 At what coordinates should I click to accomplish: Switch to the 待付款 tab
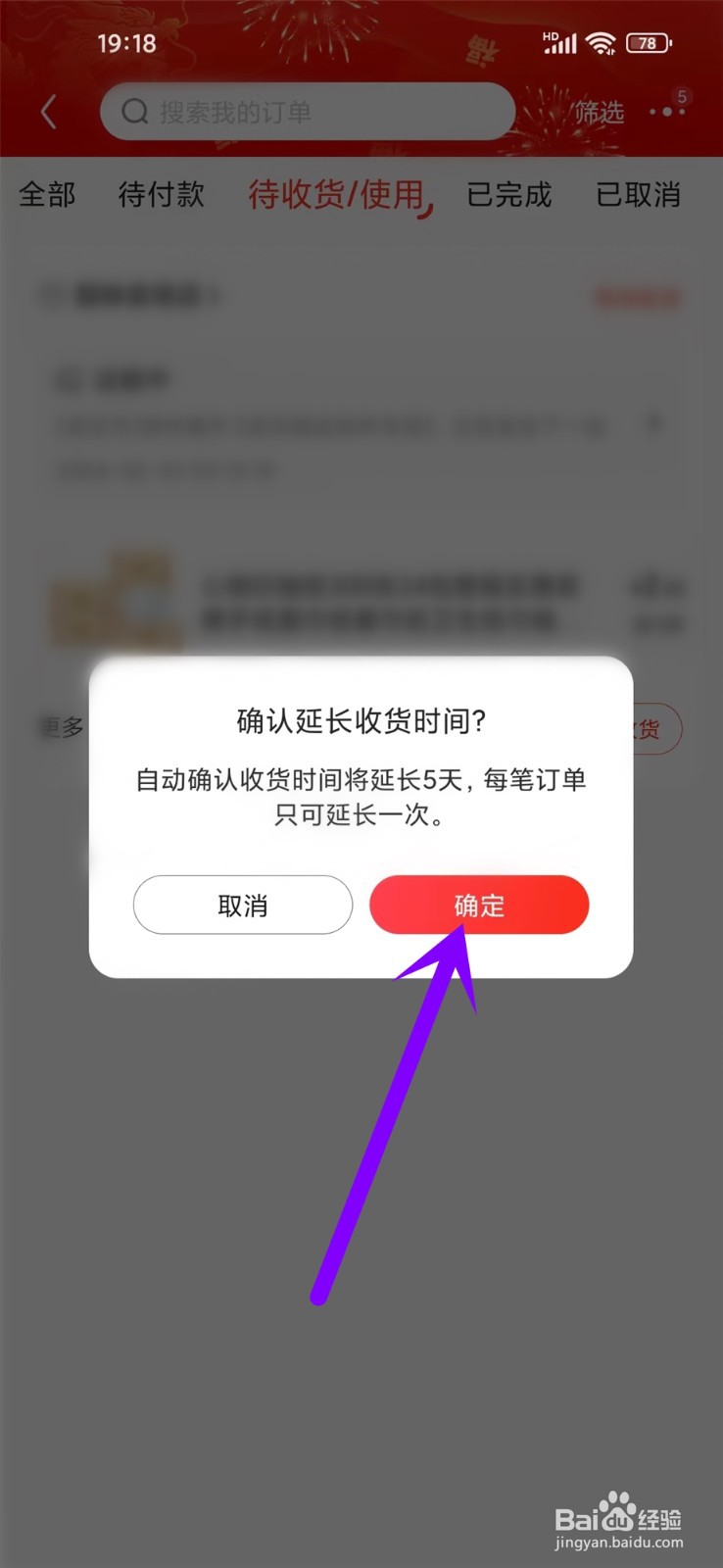coord(161,196)
